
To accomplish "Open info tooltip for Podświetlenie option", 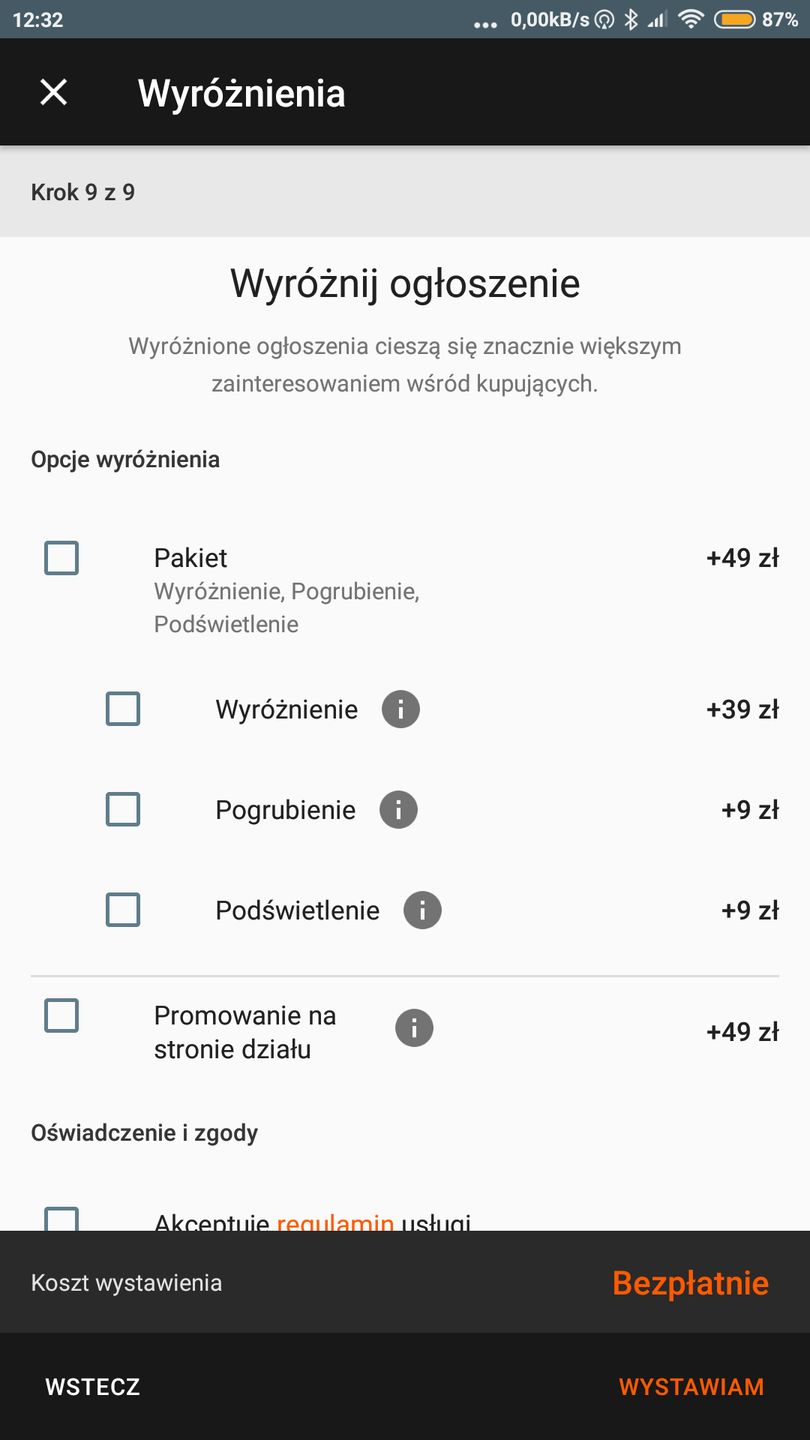I will pyautogui.click(x=421, y=910).
